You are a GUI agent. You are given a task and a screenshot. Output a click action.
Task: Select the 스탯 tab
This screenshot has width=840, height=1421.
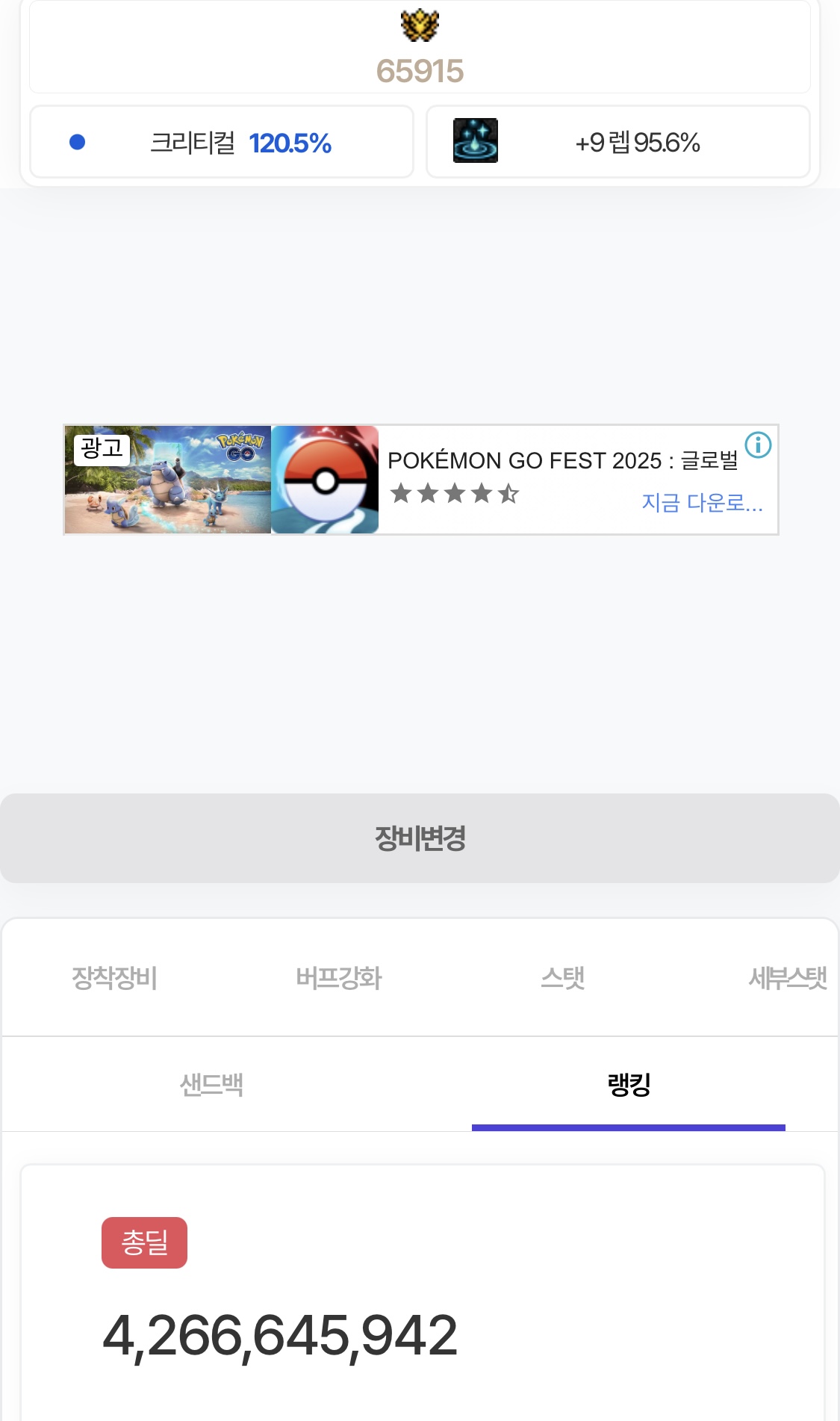tap(562, 978)
